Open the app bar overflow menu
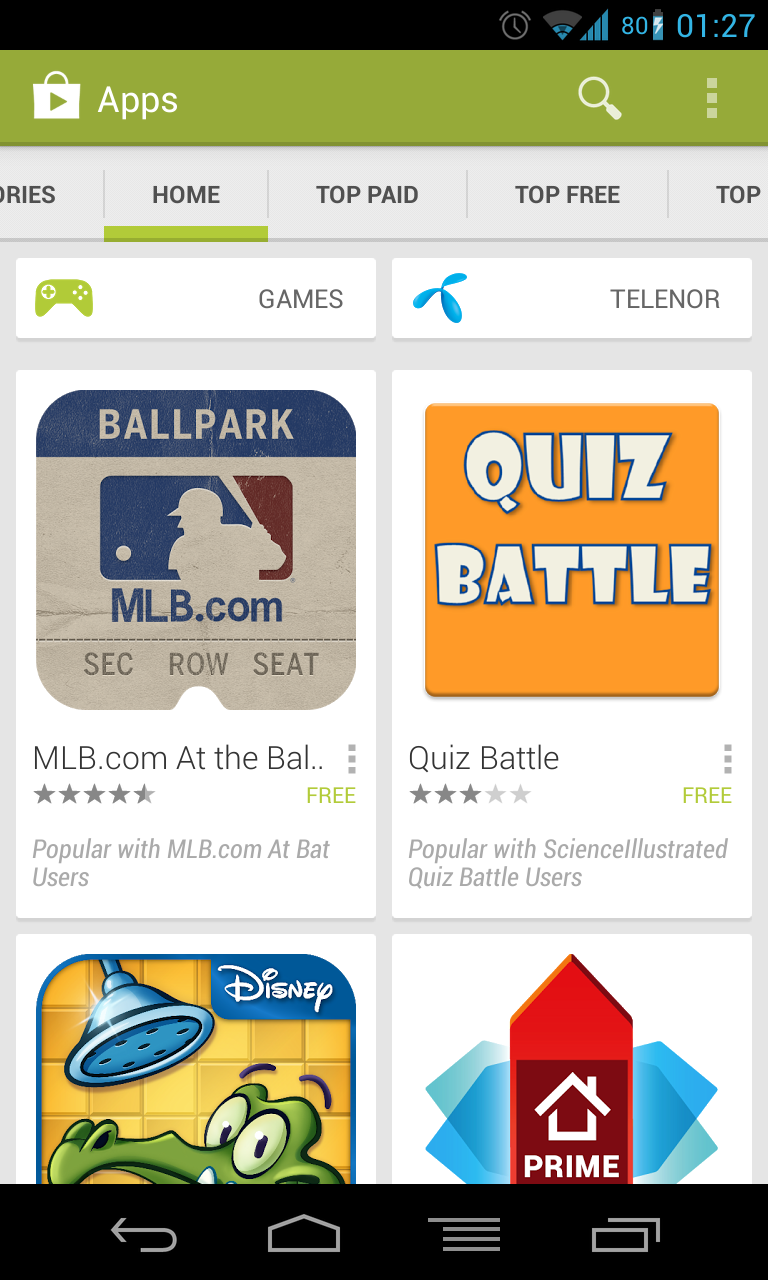The image size is (768, 1280). coord(711,99)
